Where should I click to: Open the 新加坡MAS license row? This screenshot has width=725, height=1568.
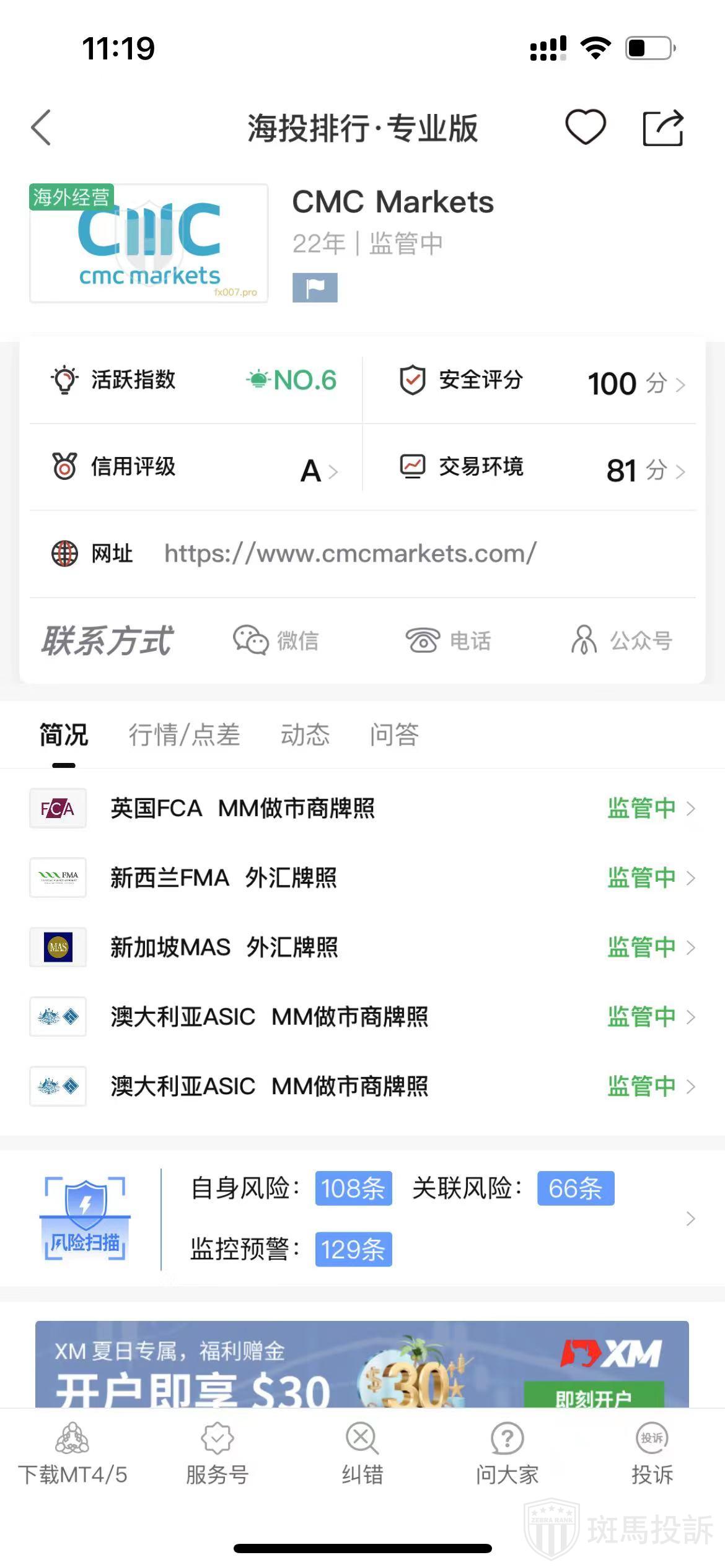tap(362, 947)
